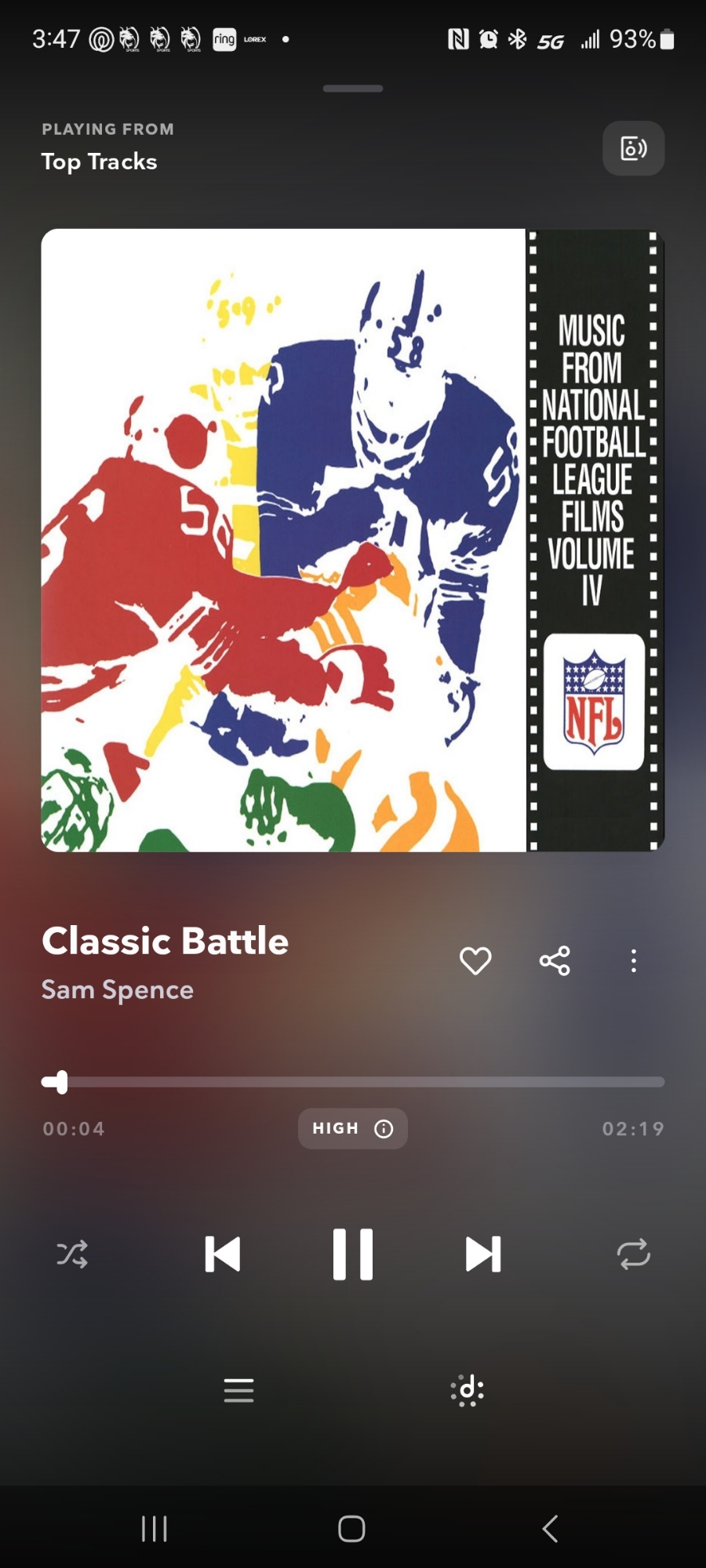Tap the artist name Sam Spence
The image size is (706, 1568).
[118, 989]
